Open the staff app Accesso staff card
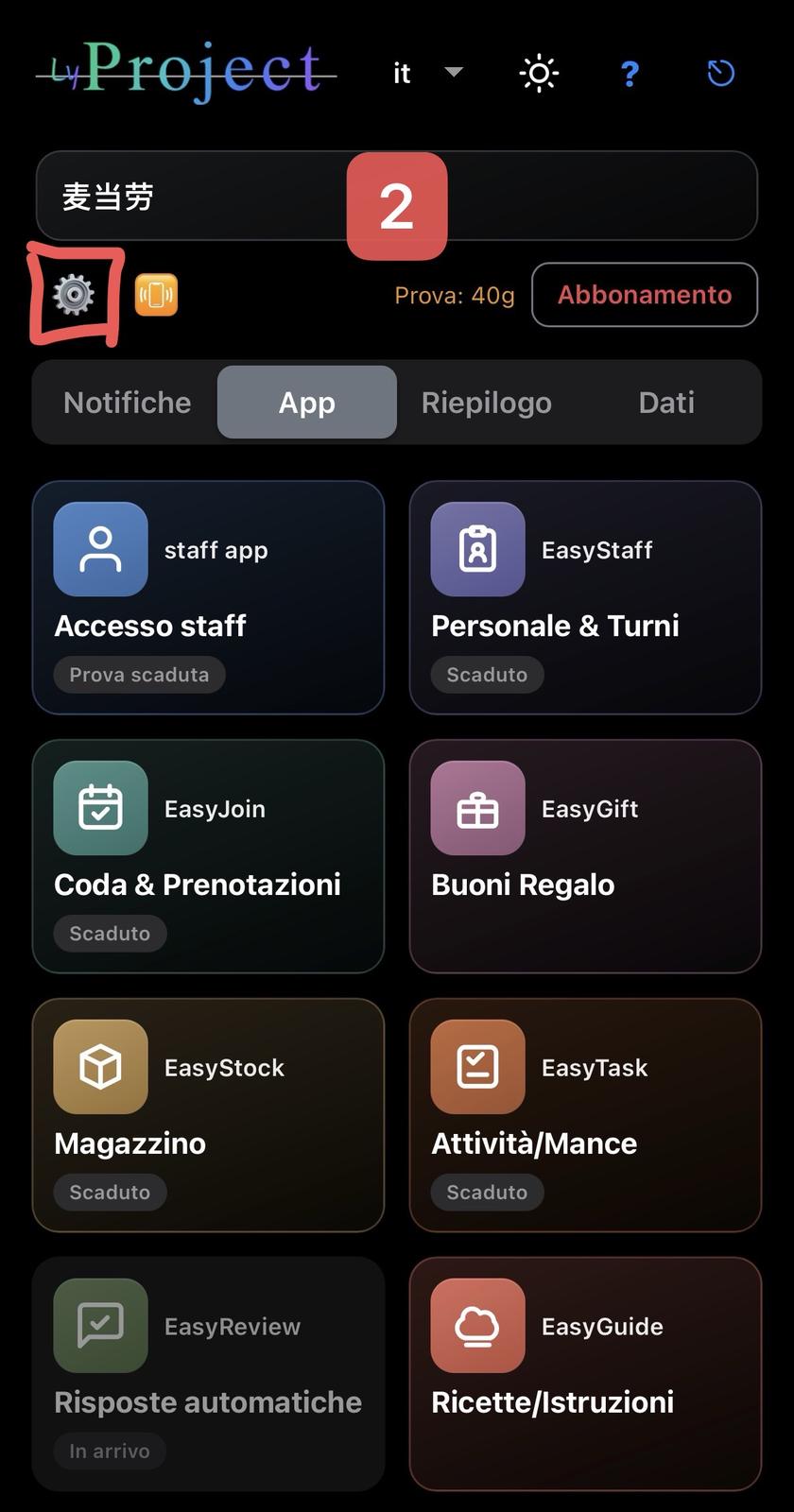Image resolution: width=794 pixels, height=1512 pixels. [x=208, y=597]
